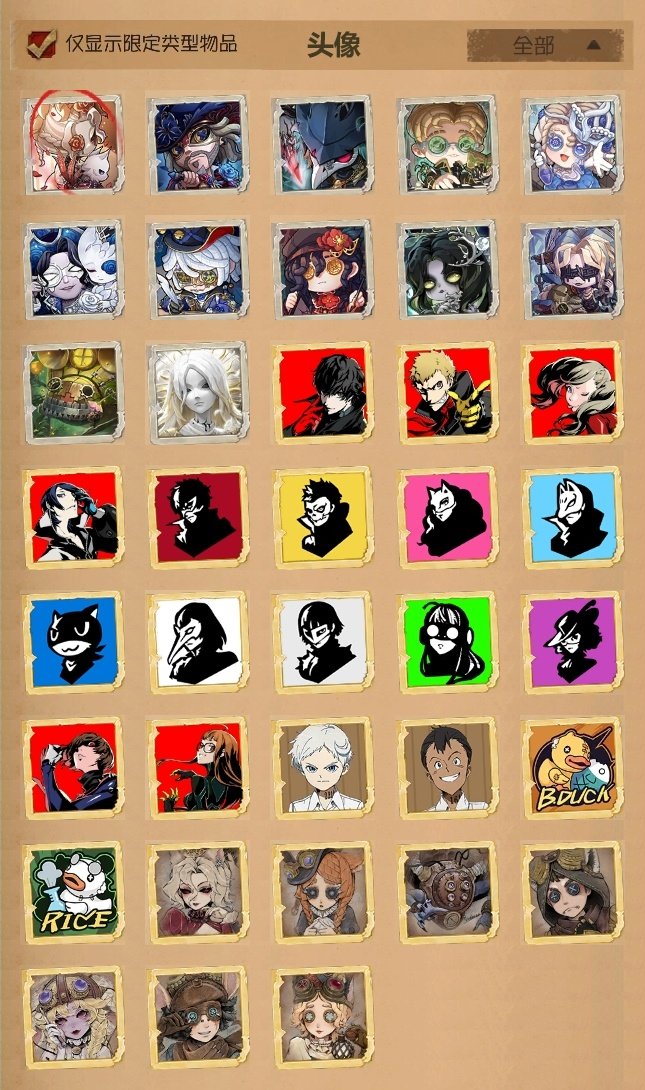Select the light blue fox mask avatar
This screenshot has height=1090, width=645.
click(572, 517)
